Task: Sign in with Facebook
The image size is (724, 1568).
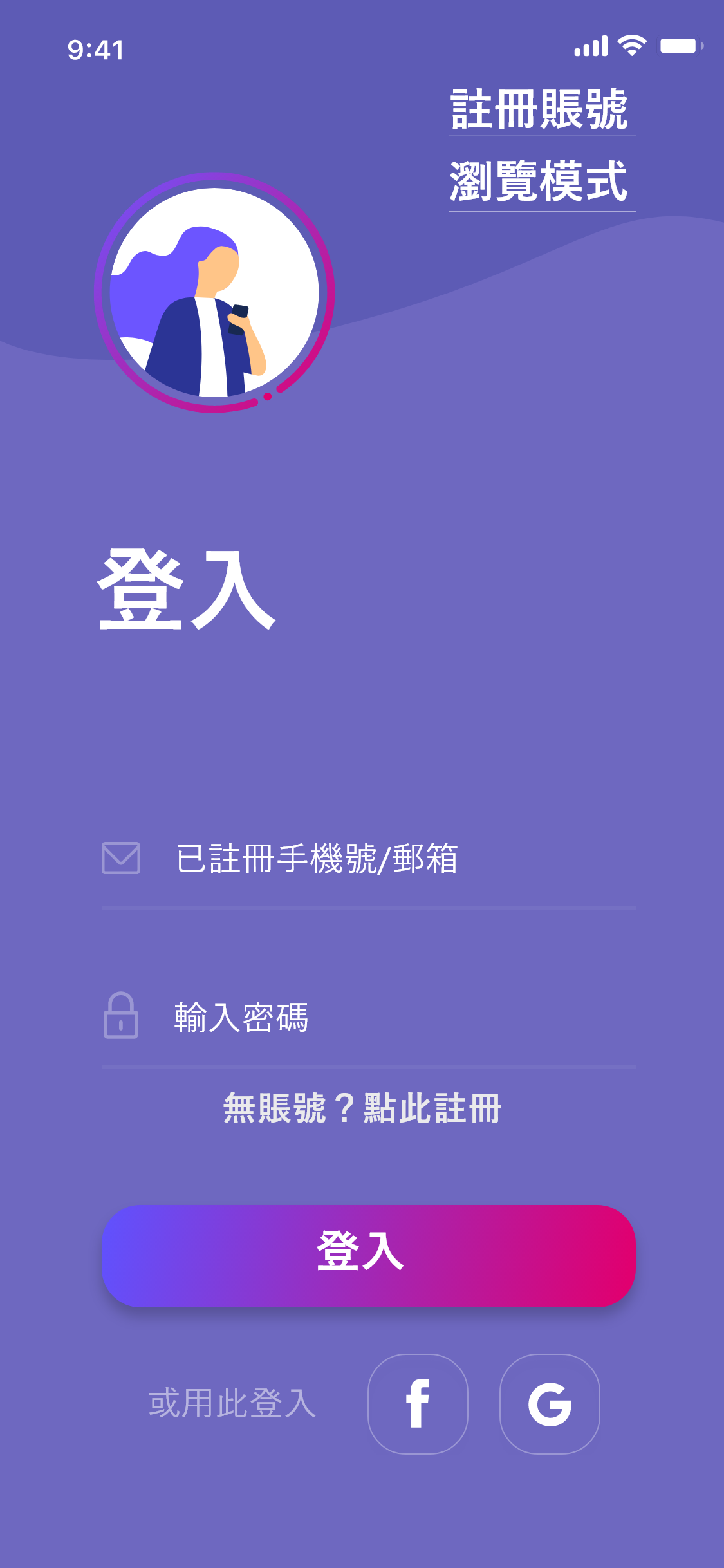Action: coord(418,1404)
